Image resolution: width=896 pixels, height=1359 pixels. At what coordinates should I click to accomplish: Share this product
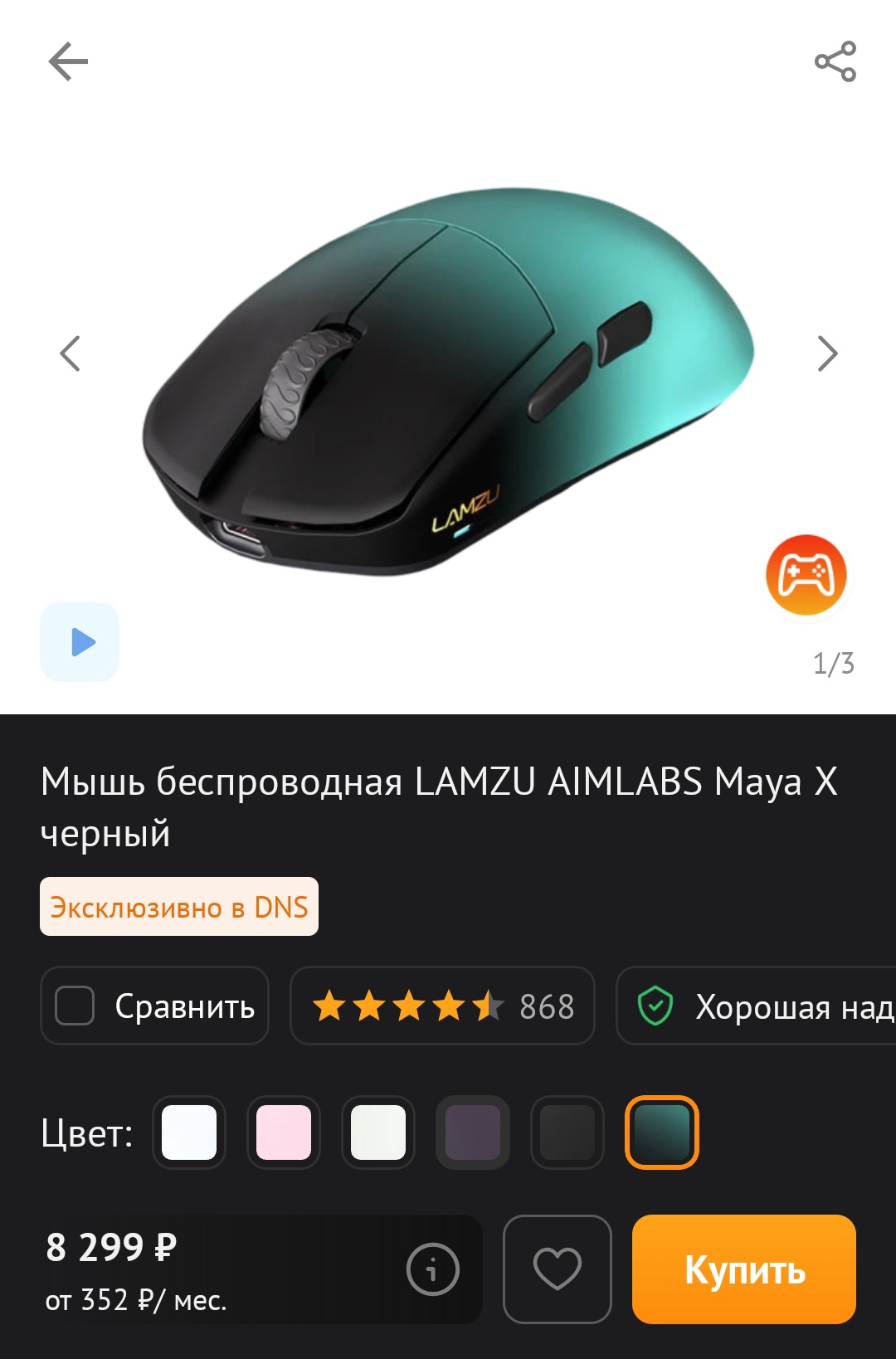[x=835, y=61]
